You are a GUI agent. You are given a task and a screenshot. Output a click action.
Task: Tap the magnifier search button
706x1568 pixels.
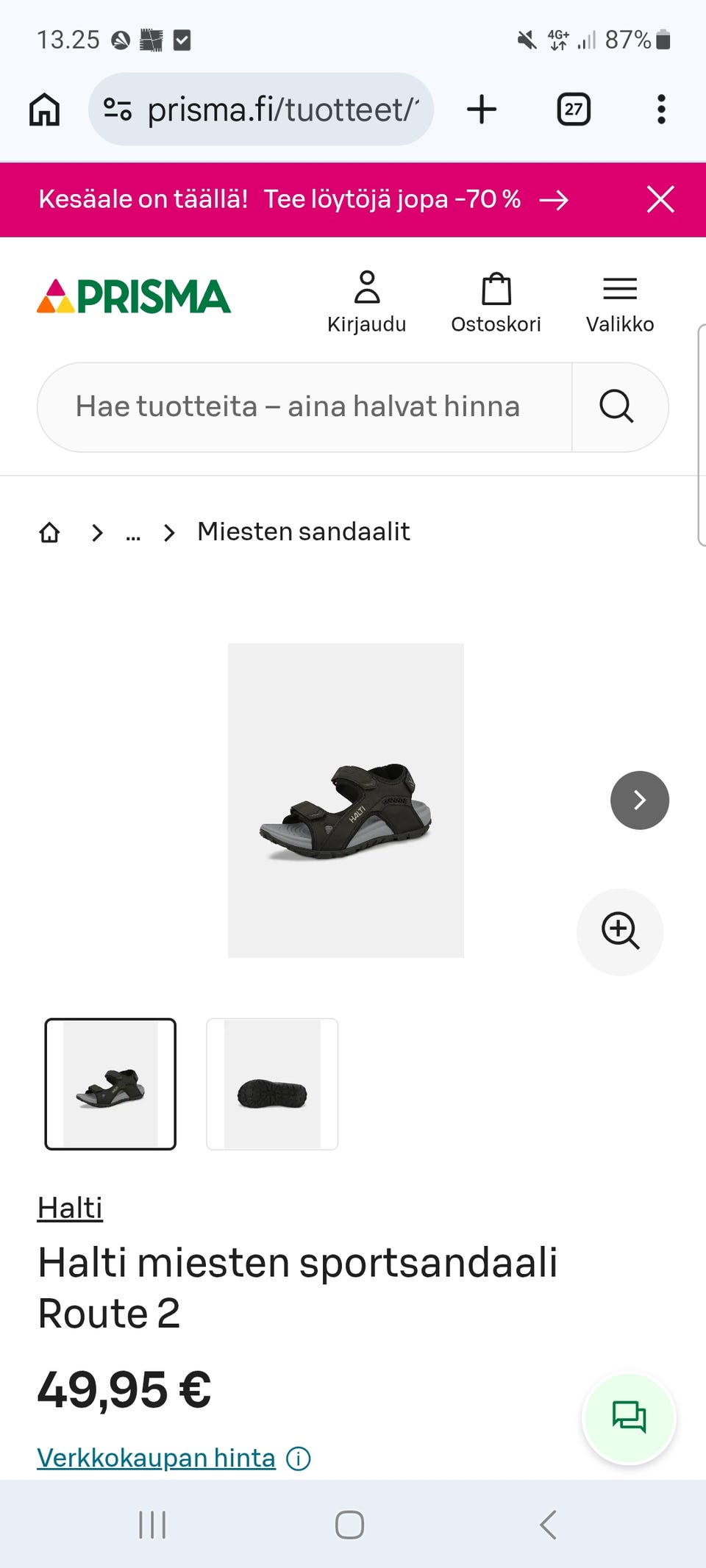(617, 407)
